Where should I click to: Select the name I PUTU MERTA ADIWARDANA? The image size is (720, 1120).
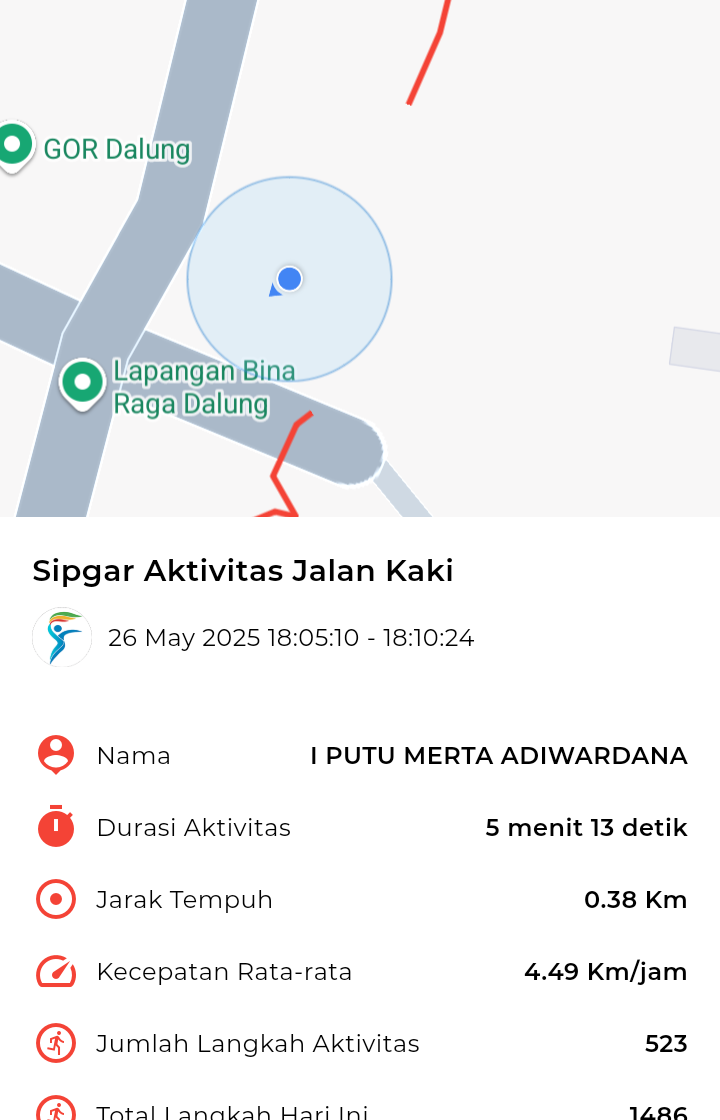[499, 755]
